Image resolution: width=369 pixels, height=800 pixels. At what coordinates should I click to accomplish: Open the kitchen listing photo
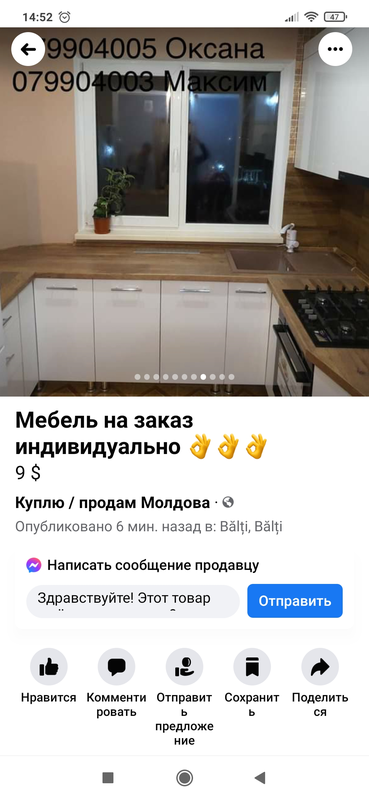(184, 212)
